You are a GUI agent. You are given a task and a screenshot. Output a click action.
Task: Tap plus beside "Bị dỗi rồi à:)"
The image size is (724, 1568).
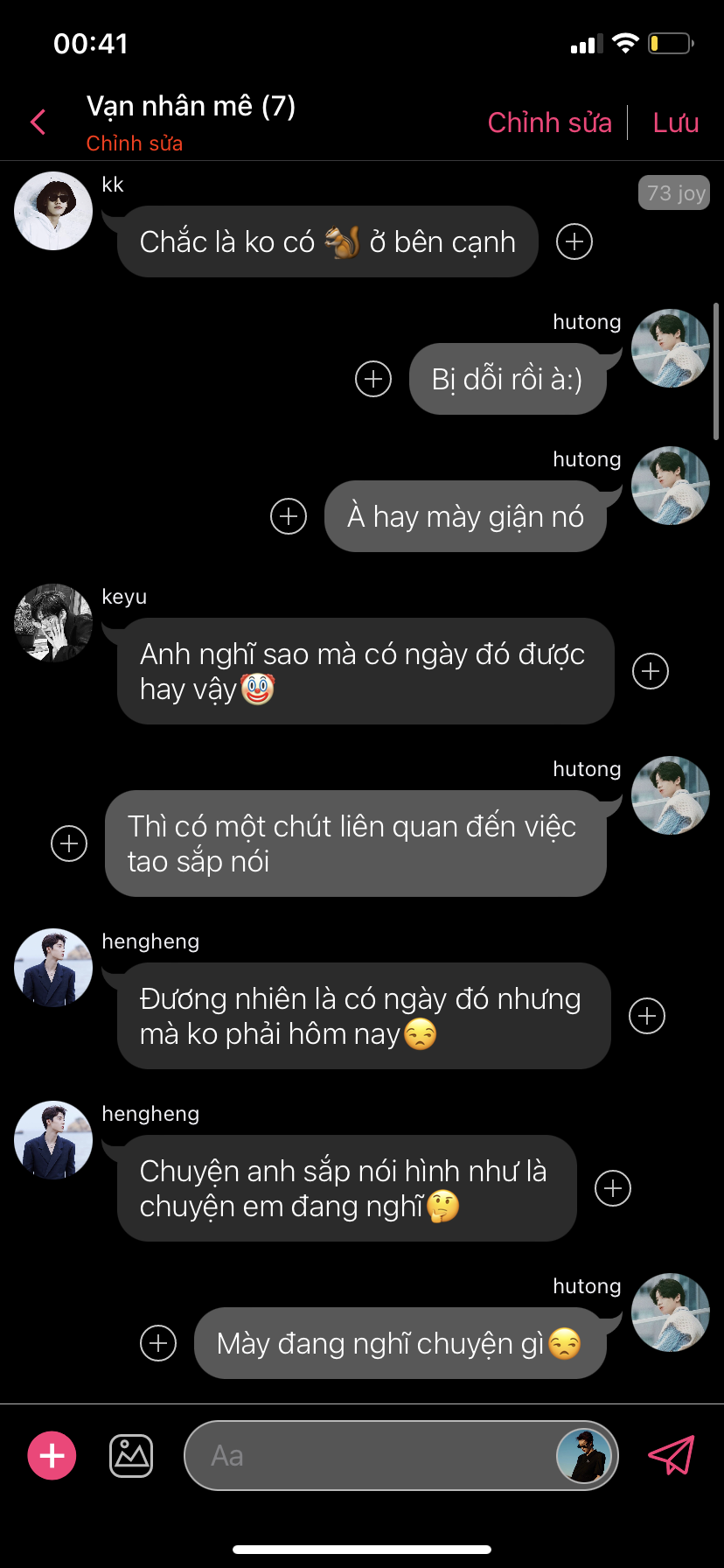tap(373, 379)
